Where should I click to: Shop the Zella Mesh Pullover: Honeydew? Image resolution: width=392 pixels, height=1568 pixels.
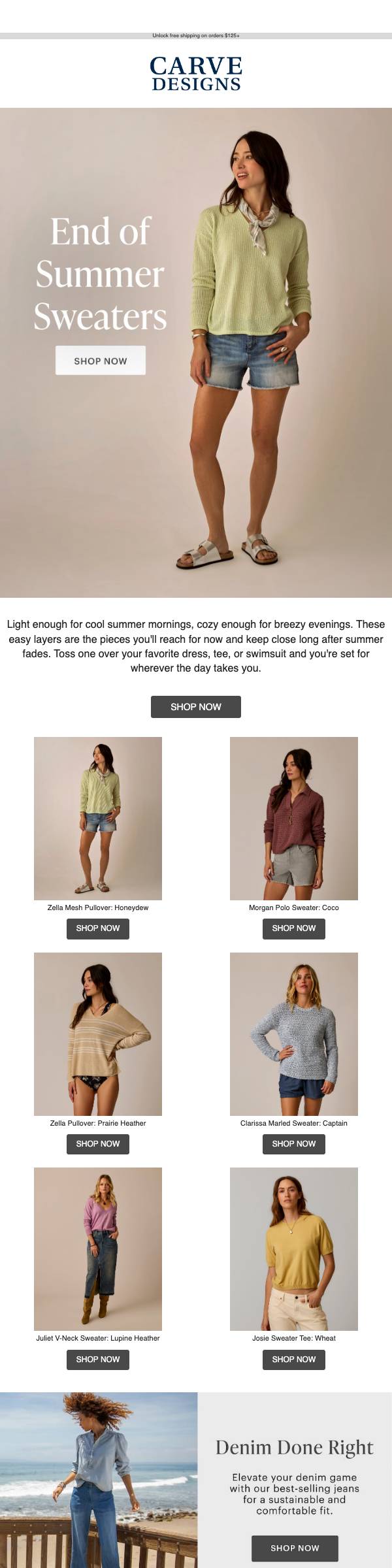(x=98, y=928)
